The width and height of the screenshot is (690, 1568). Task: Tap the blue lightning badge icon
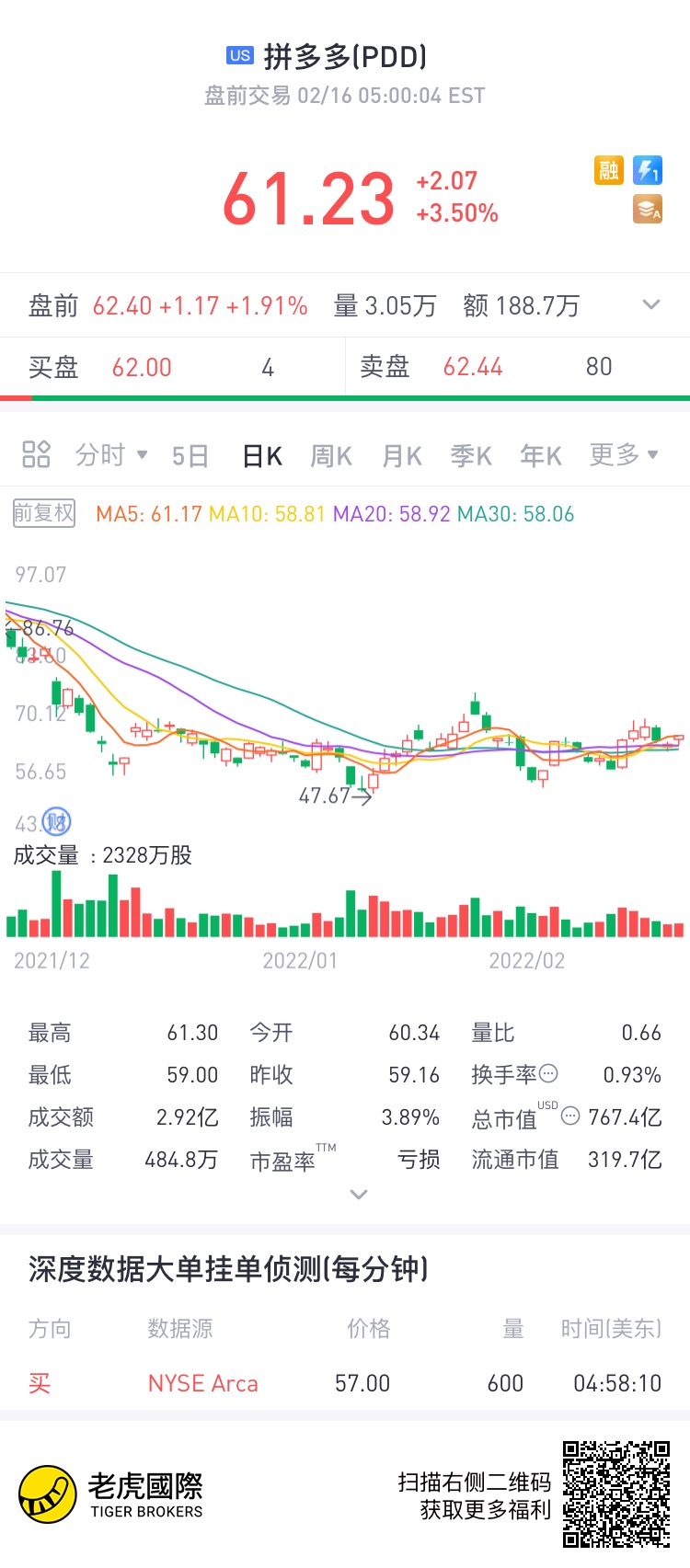648,170
